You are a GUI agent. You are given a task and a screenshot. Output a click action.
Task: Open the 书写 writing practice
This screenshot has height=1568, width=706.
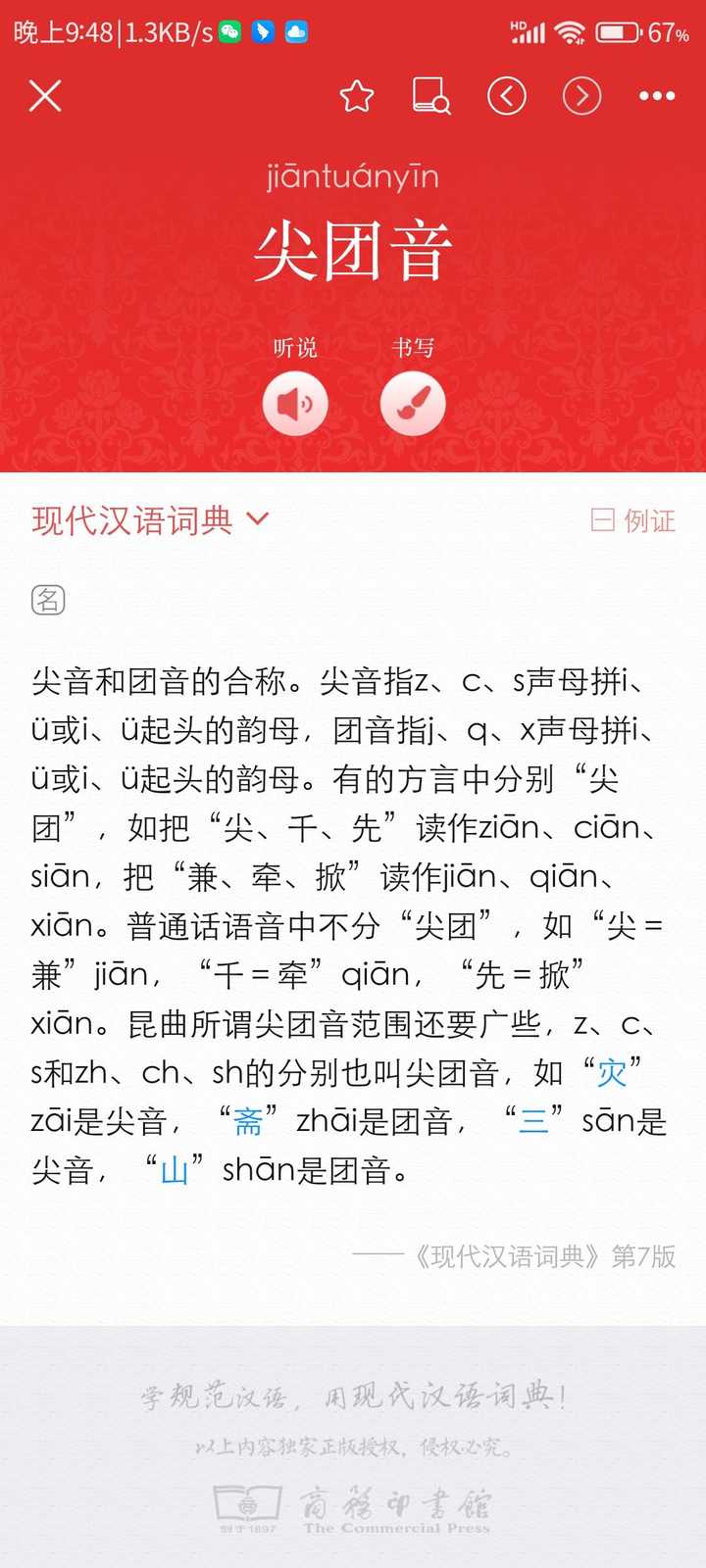point(413,404)
